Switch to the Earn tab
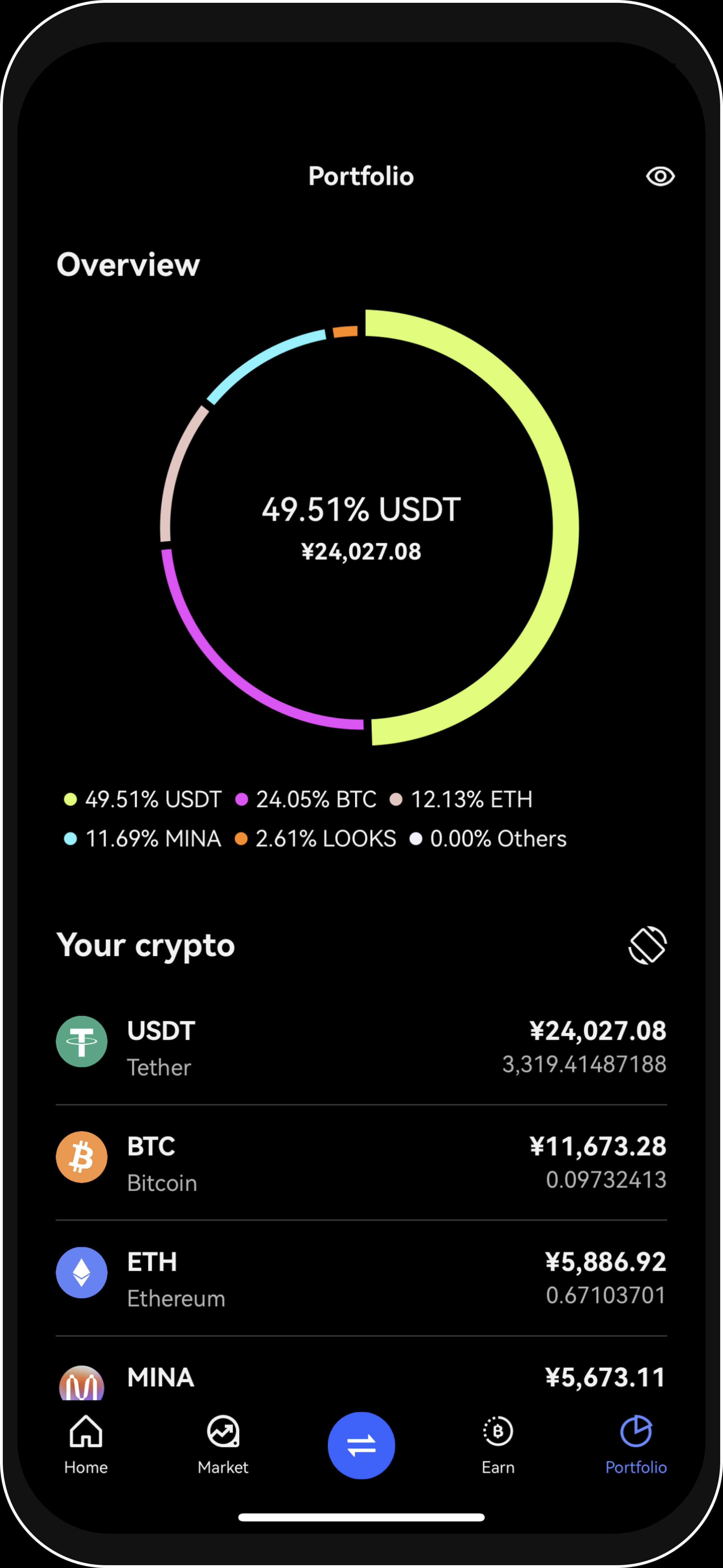The height and width of the screenshot is (1568, 723). click(498, 1445)
